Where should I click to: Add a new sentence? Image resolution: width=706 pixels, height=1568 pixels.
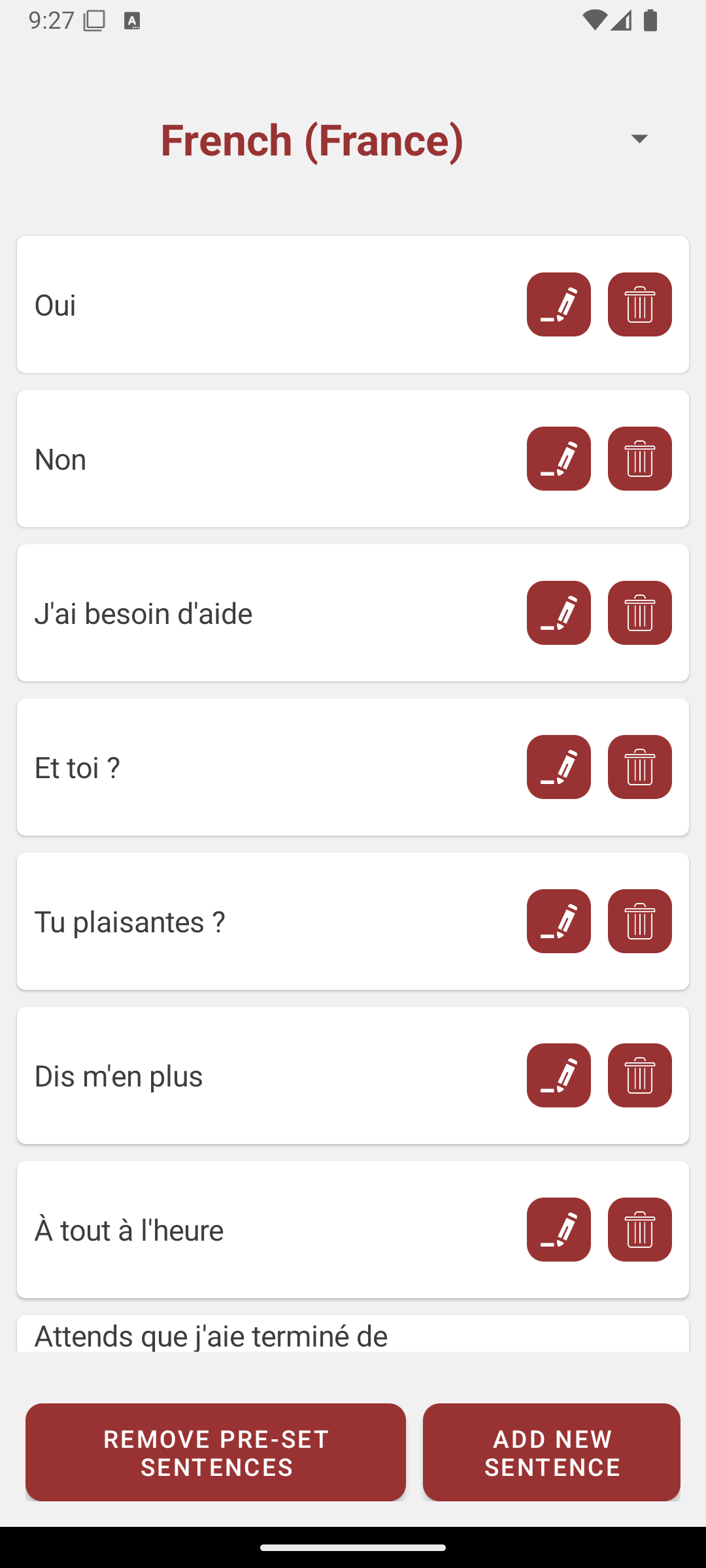(552, 1452)
